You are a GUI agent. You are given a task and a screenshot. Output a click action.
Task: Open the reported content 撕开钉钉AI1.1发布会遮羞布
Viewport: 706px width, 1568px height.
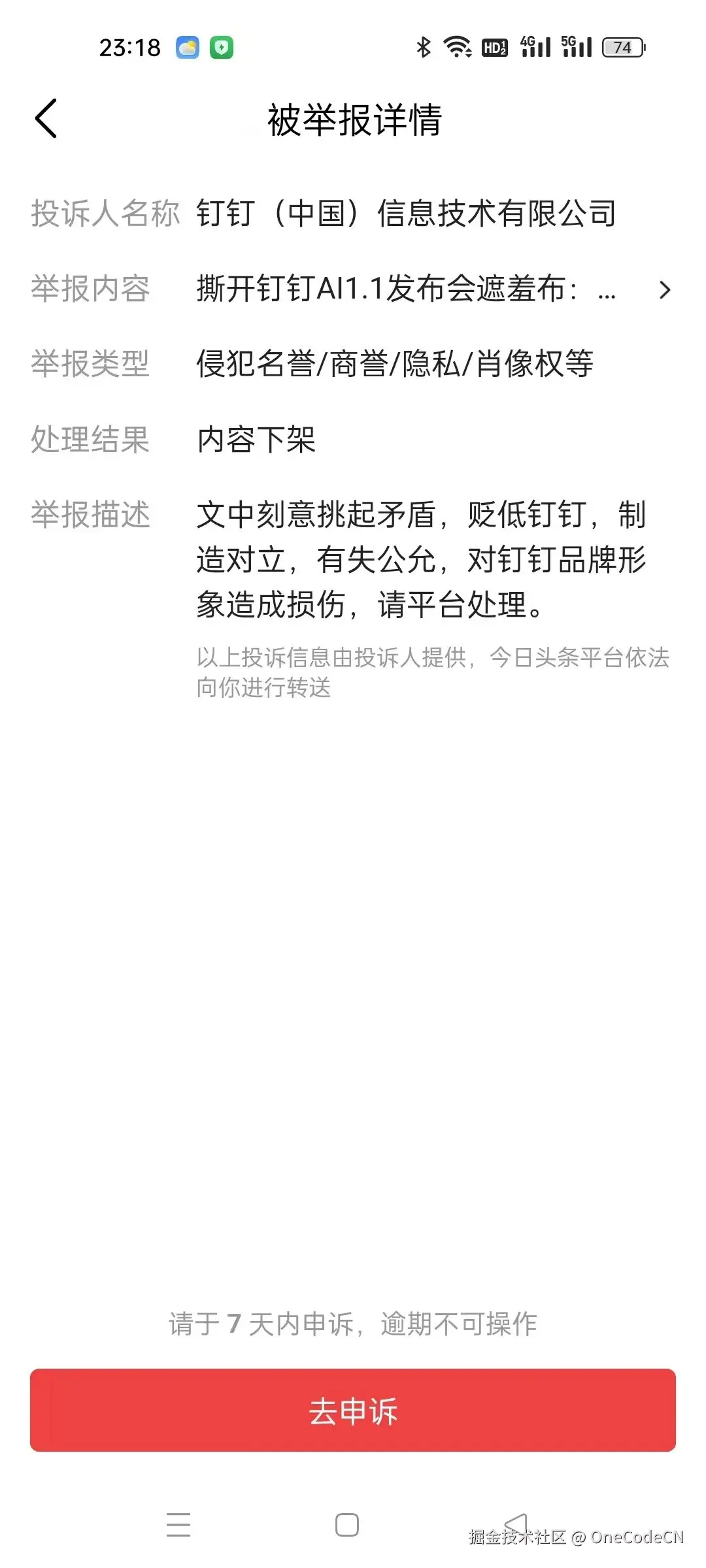(431, 289)
